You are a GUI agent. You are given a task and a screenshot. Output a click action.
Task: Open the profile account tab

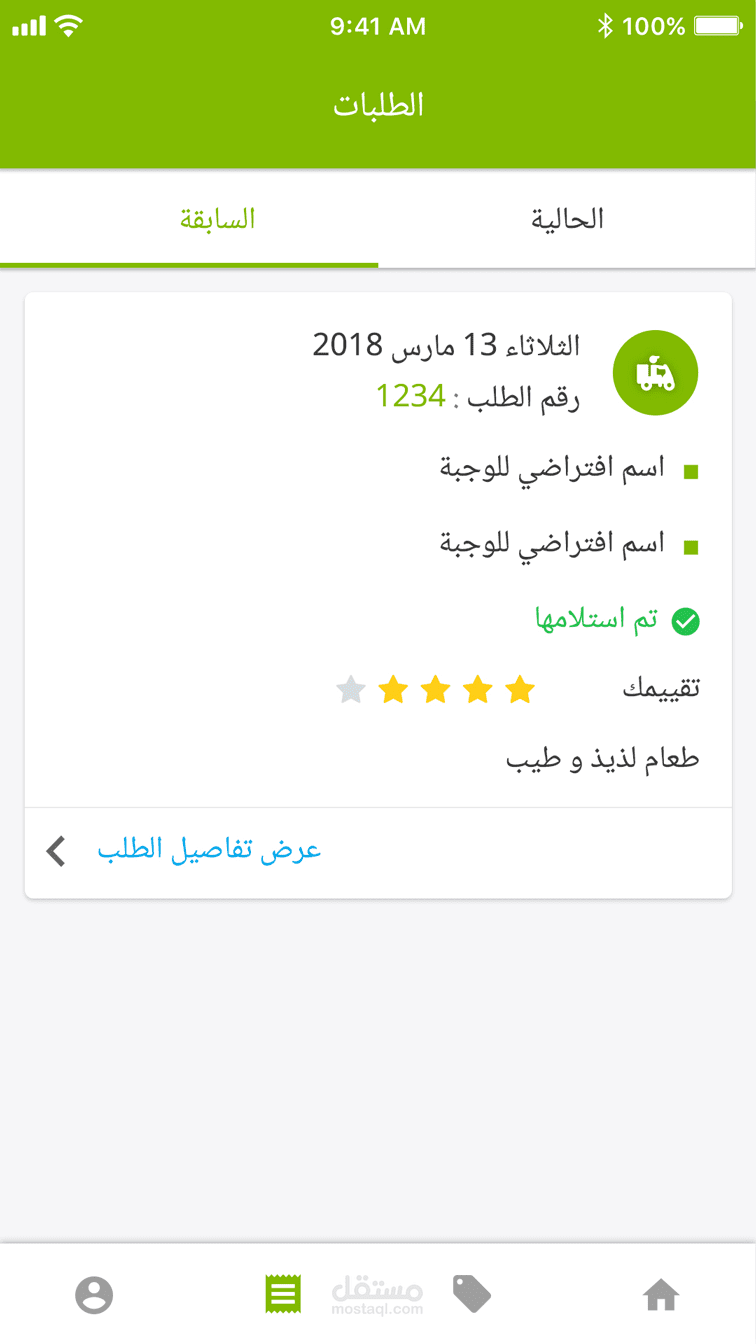[94, 1295]
